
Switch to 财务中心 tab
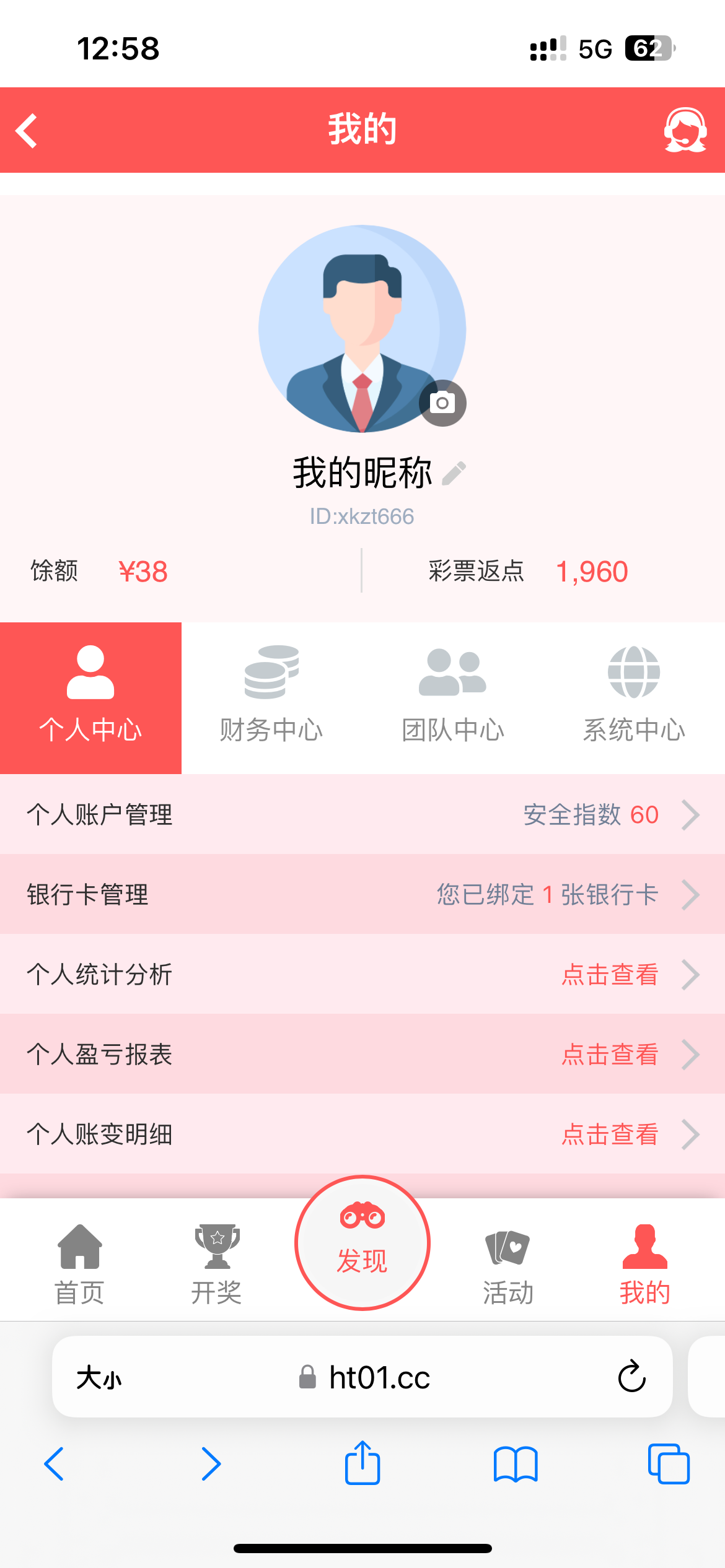[271, 697]
